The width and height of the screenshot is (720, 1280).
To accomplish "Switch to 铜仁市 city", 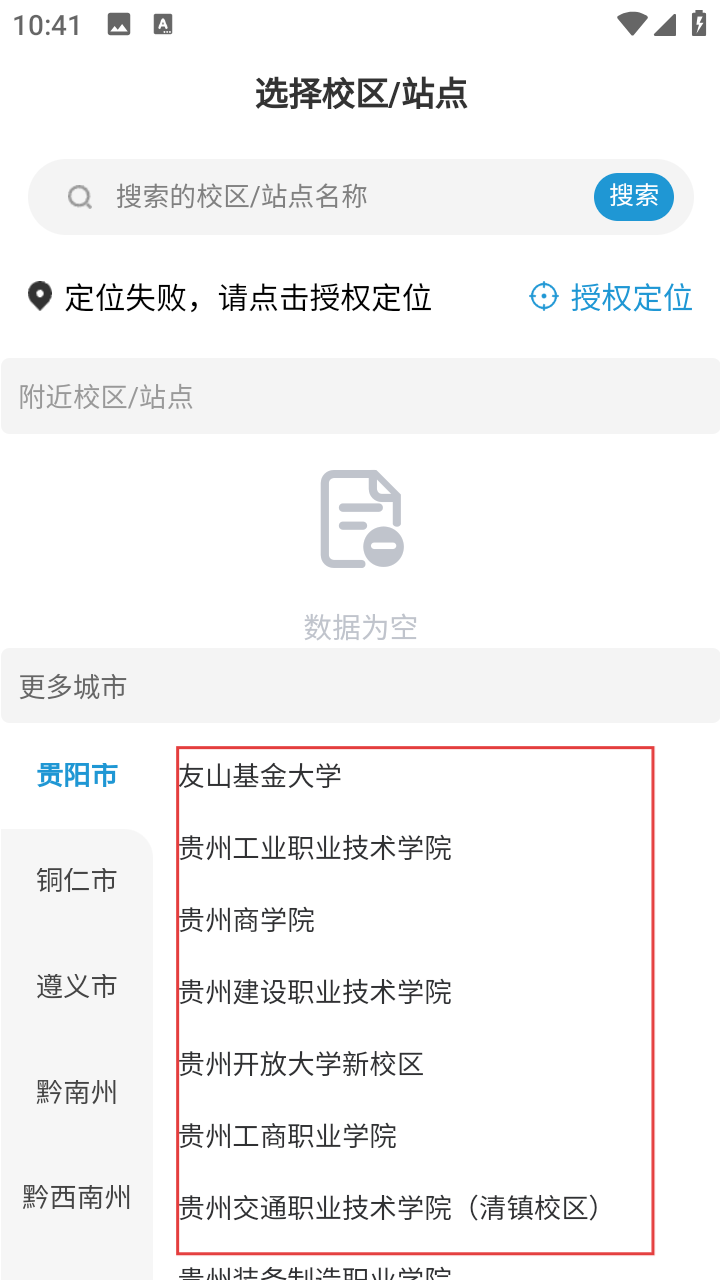I will point(77,880).
